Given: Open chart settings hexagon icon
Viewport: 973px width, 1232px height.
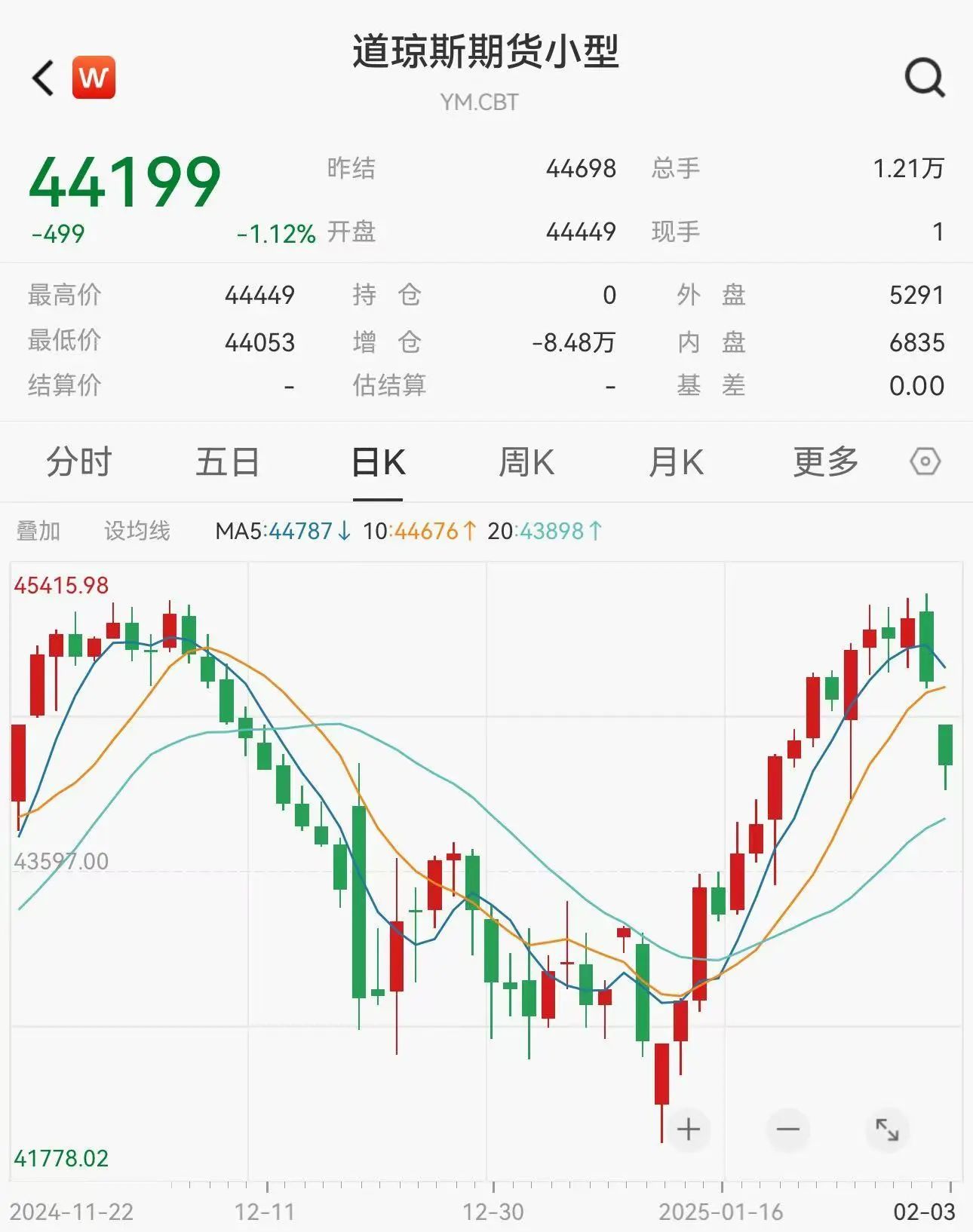Looking at the screenshot, I should tap(925, 461).
